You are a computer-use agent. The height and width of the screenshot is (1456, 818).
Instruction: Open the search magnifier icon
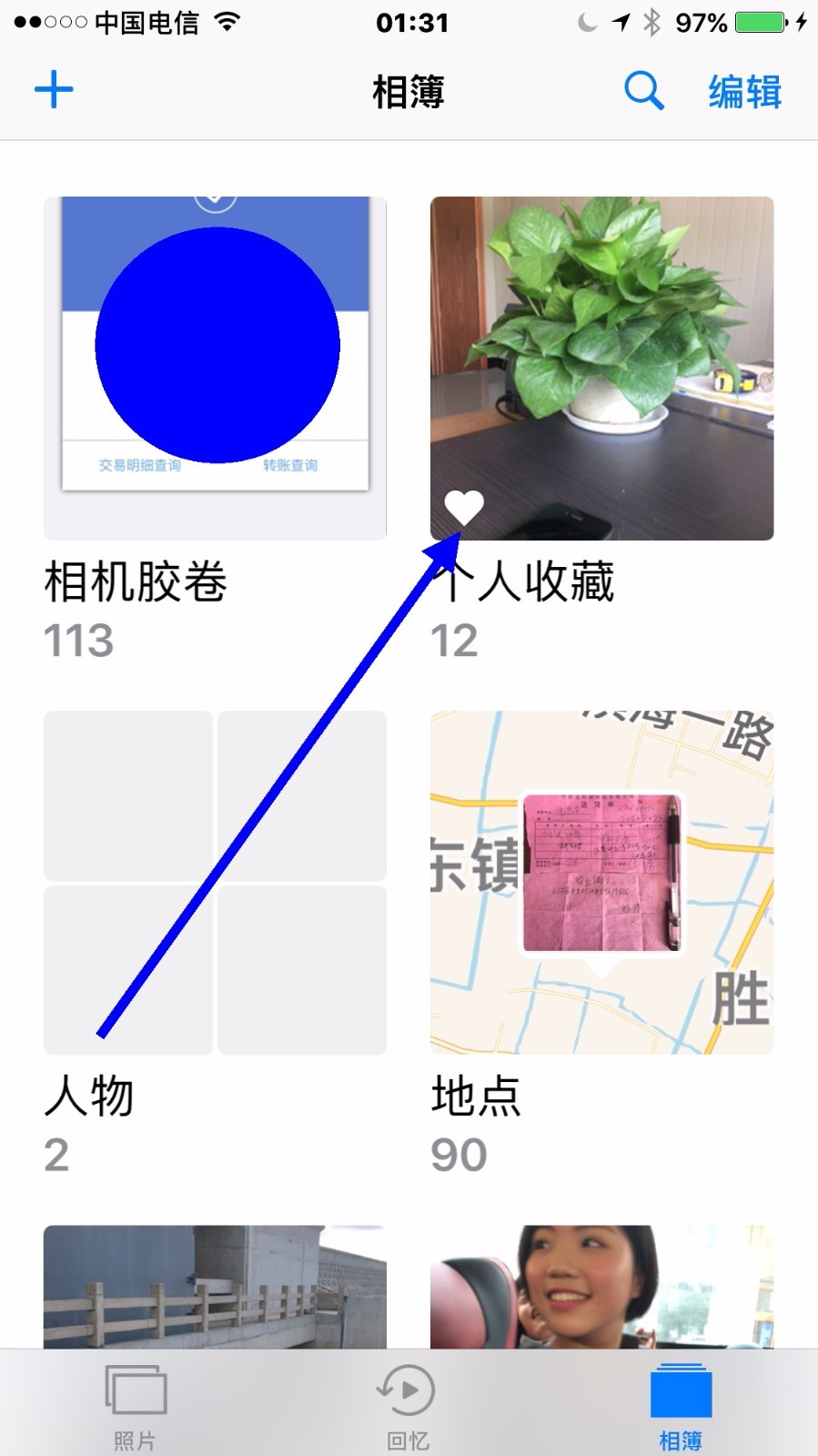pyautogui.click(x=643, y=91)
